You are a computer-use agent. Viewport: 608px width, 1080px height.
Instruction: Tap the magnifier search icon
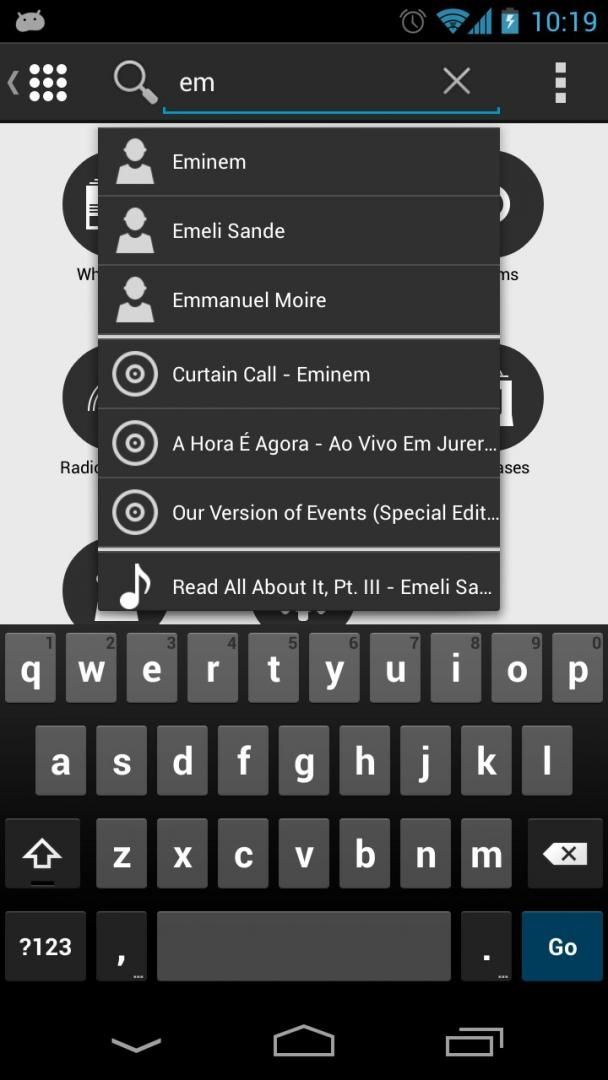(x=135, y=83)
